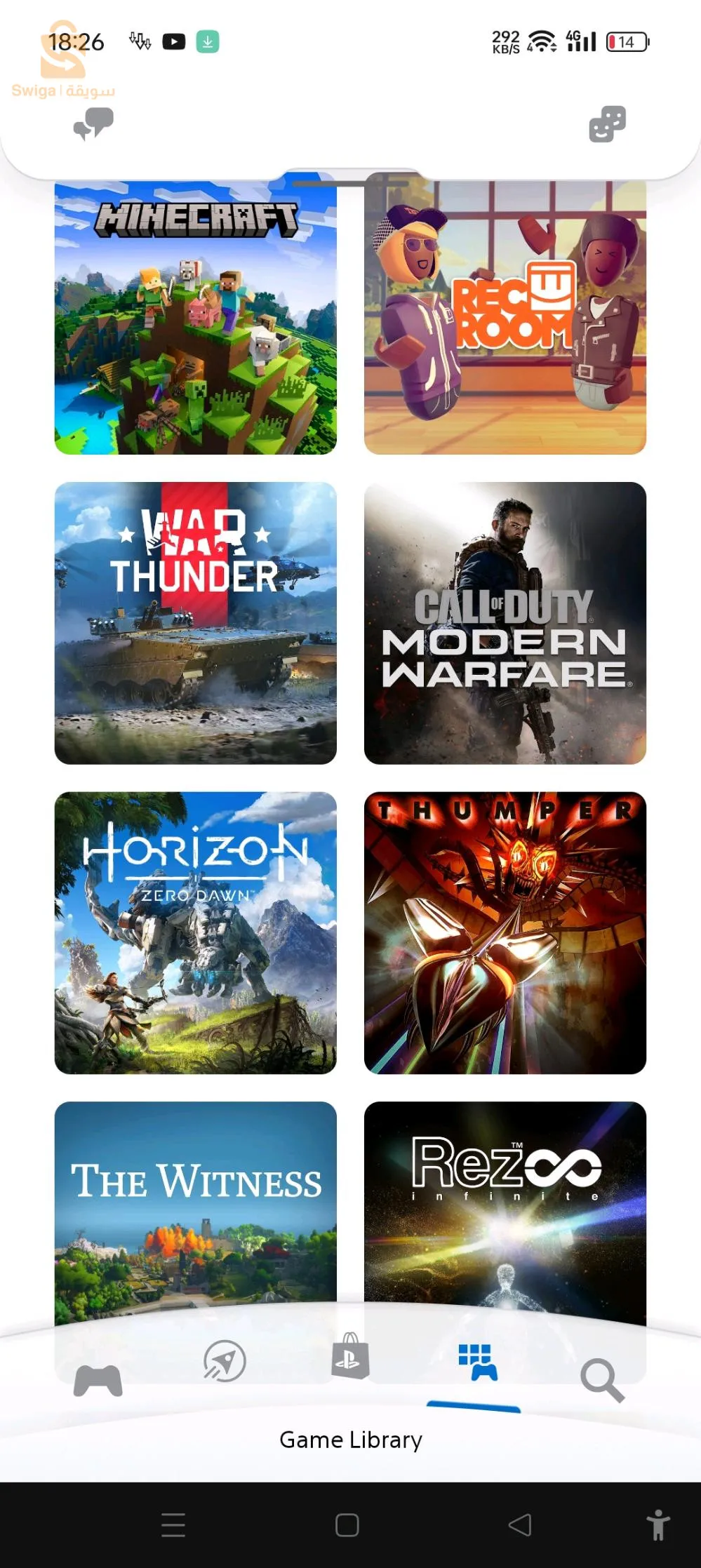The height and width of the screenshot is (1568, 701).
Task: Switch to the Search tab
Action: tap(602, 1380)
